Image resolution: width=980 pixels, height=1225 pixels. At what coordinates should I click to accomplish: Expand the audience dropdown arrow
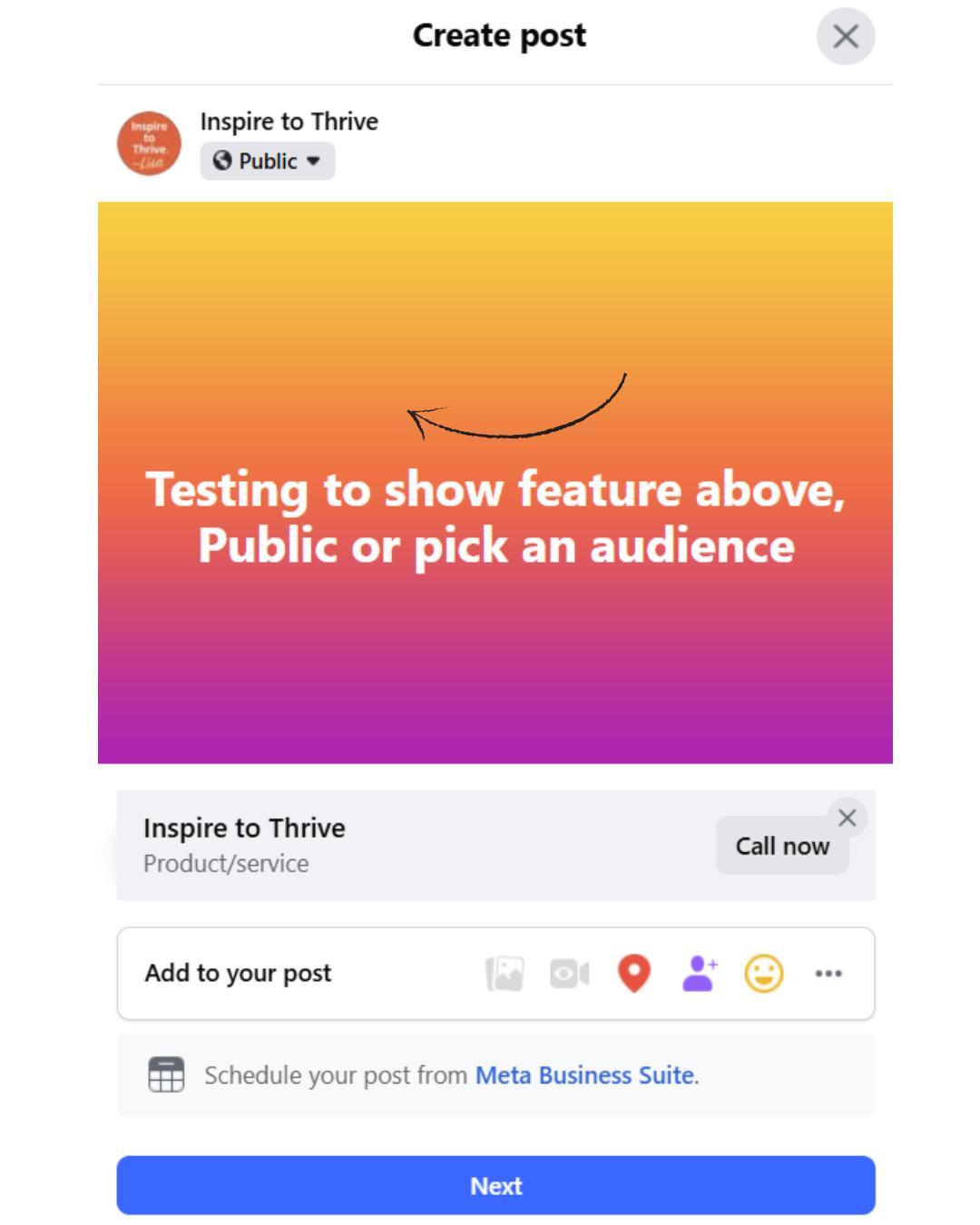314,161
